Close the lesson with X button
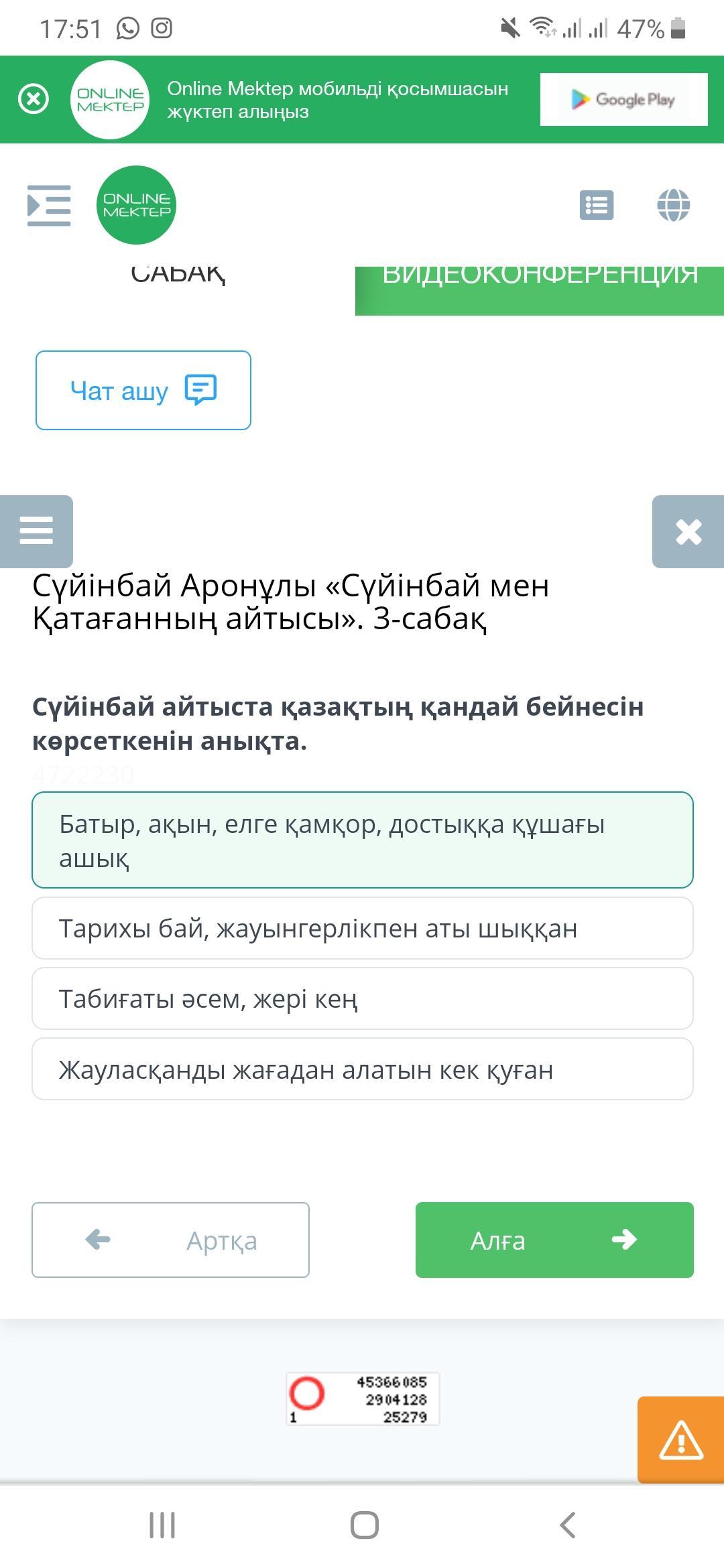 (688, 531)
